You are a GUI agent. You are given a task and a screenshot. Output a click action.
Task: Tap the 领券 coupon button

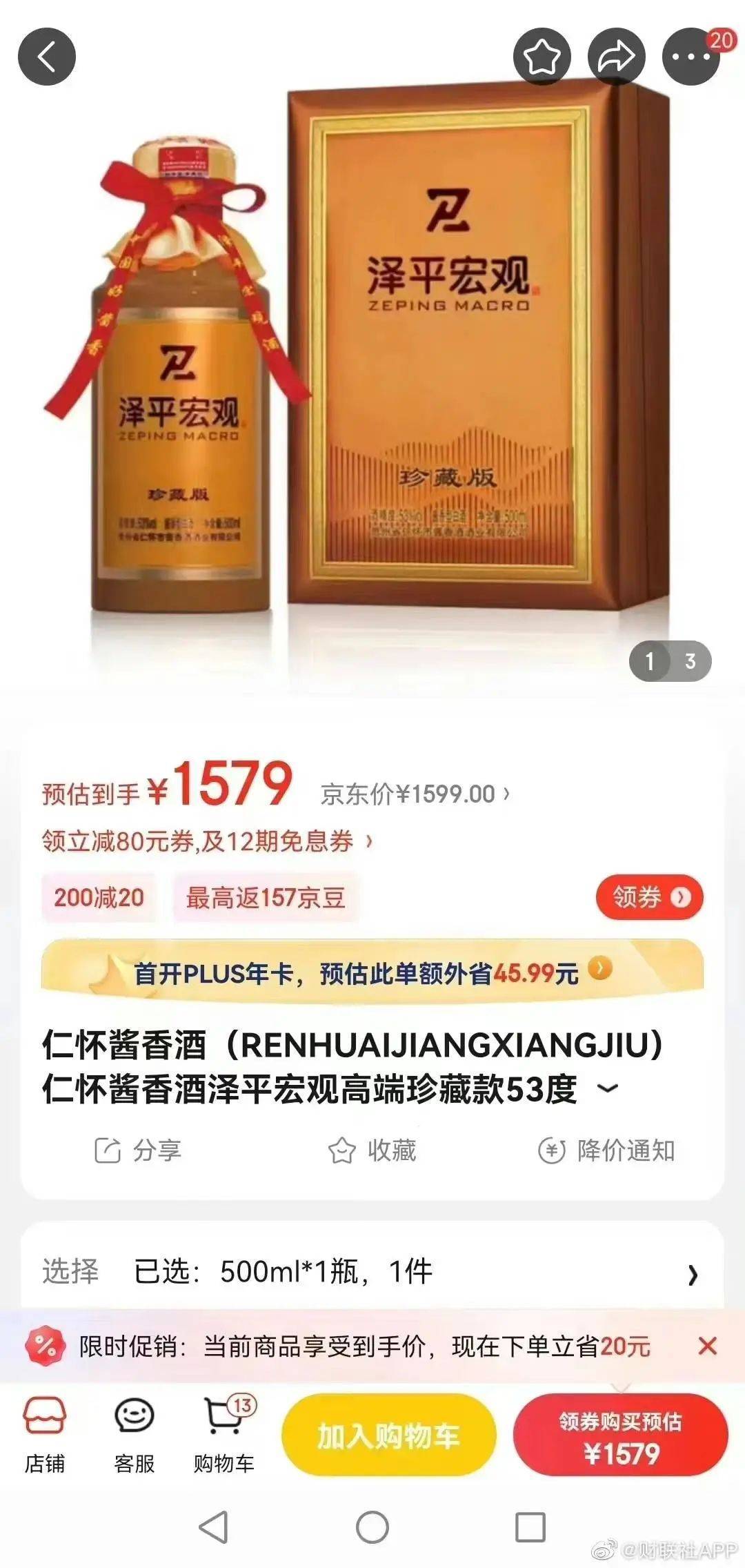[649, 896]
